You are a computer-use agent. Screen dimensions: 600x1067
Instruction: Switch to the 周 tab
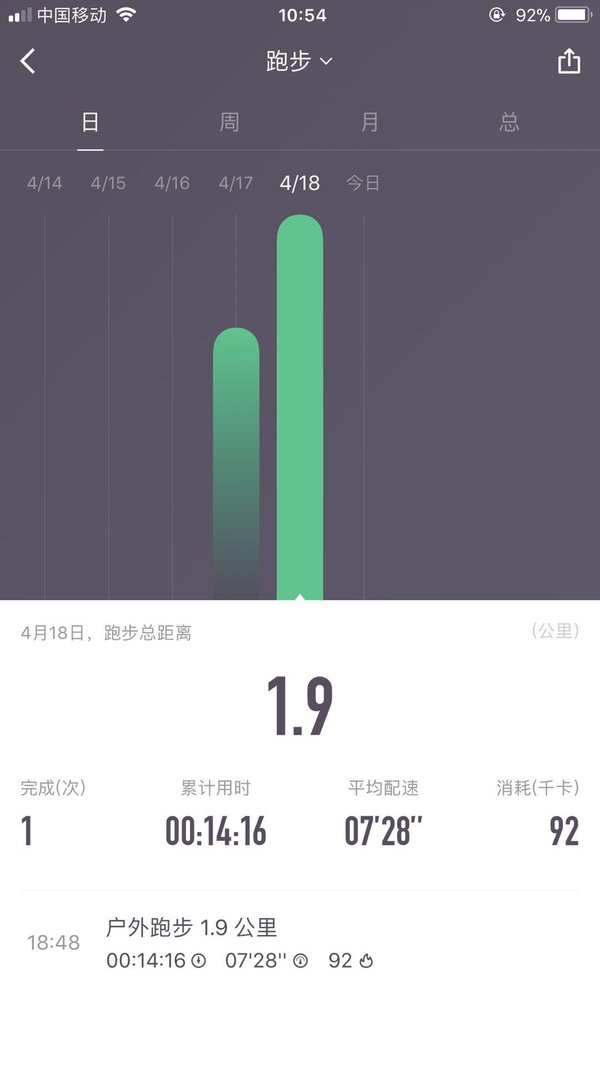(229, 122)
